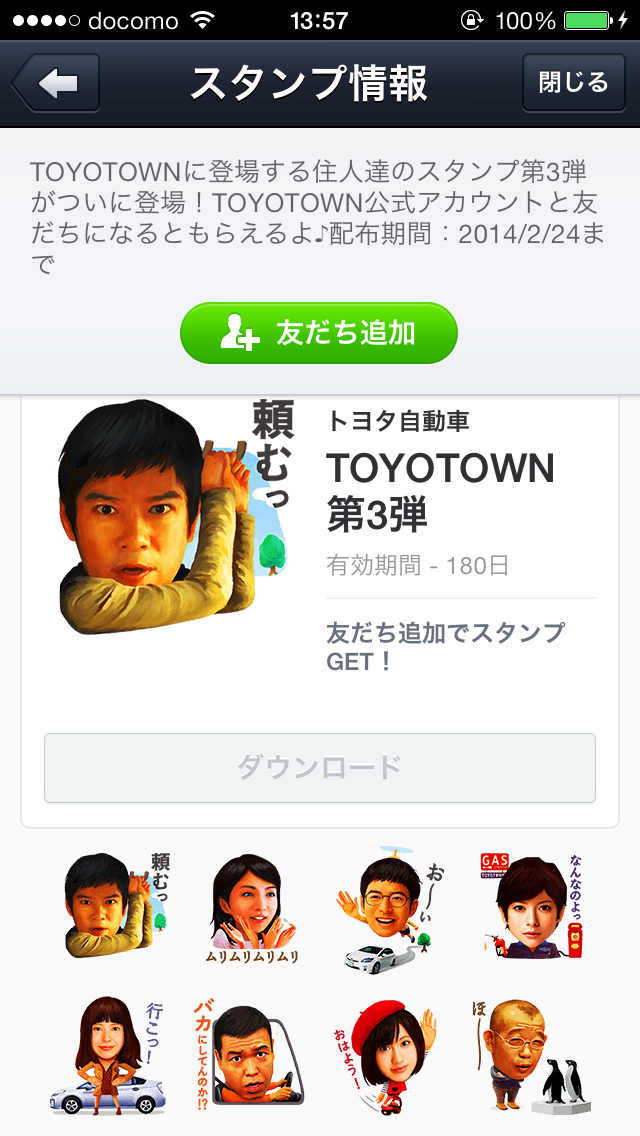Preview the 行こっ! sticker
Viewport: 640px width, 1136px height.
point(108,1055)
